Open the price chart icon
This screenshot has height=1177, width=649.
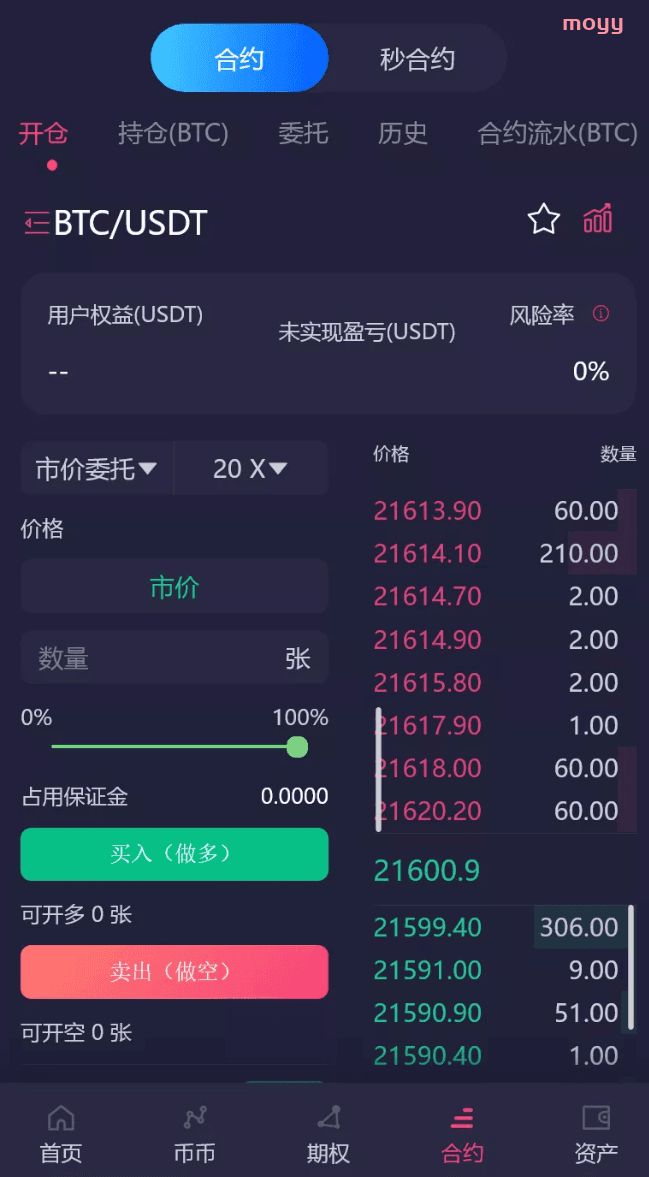[x=598, y=219]
